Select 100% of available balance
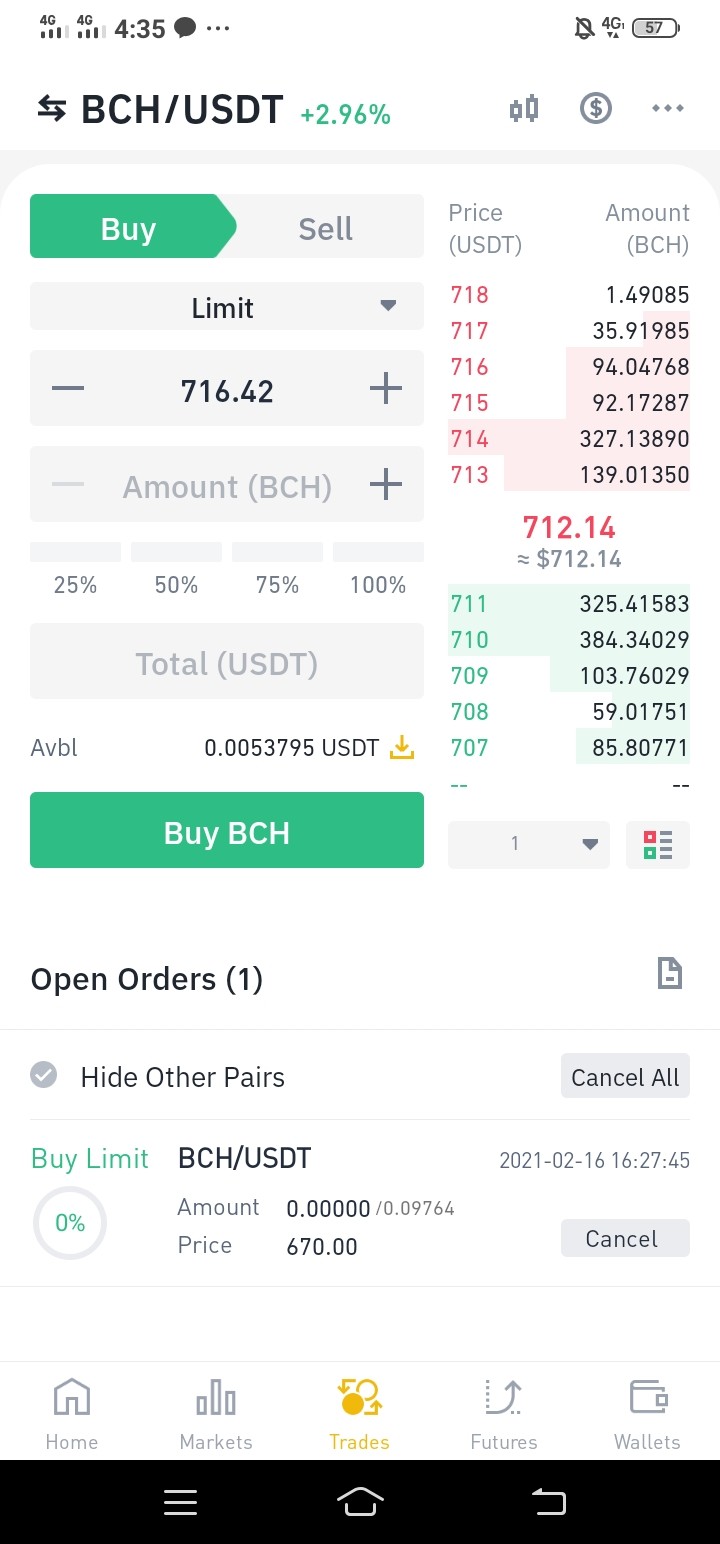720x1544 pixels. 378,570
